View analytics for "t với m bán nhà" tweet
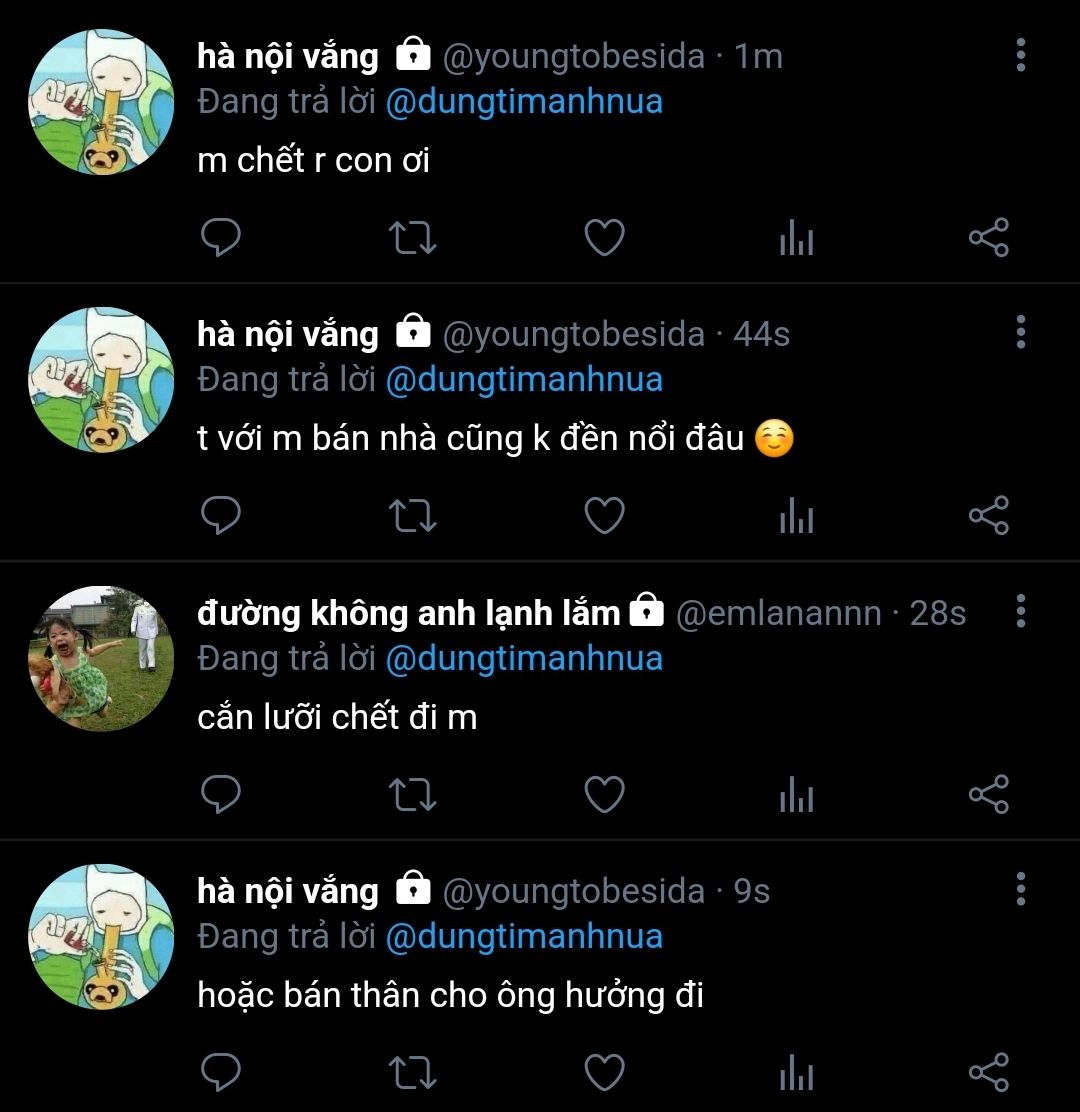Screen dimensions: 1080x1112 point(796,517)
